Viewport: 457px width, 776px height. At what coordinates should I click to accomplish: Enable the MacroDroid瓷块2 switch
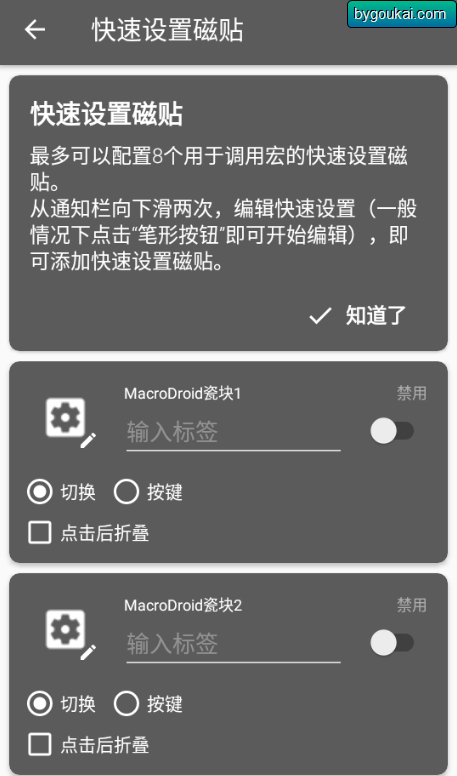392,643
